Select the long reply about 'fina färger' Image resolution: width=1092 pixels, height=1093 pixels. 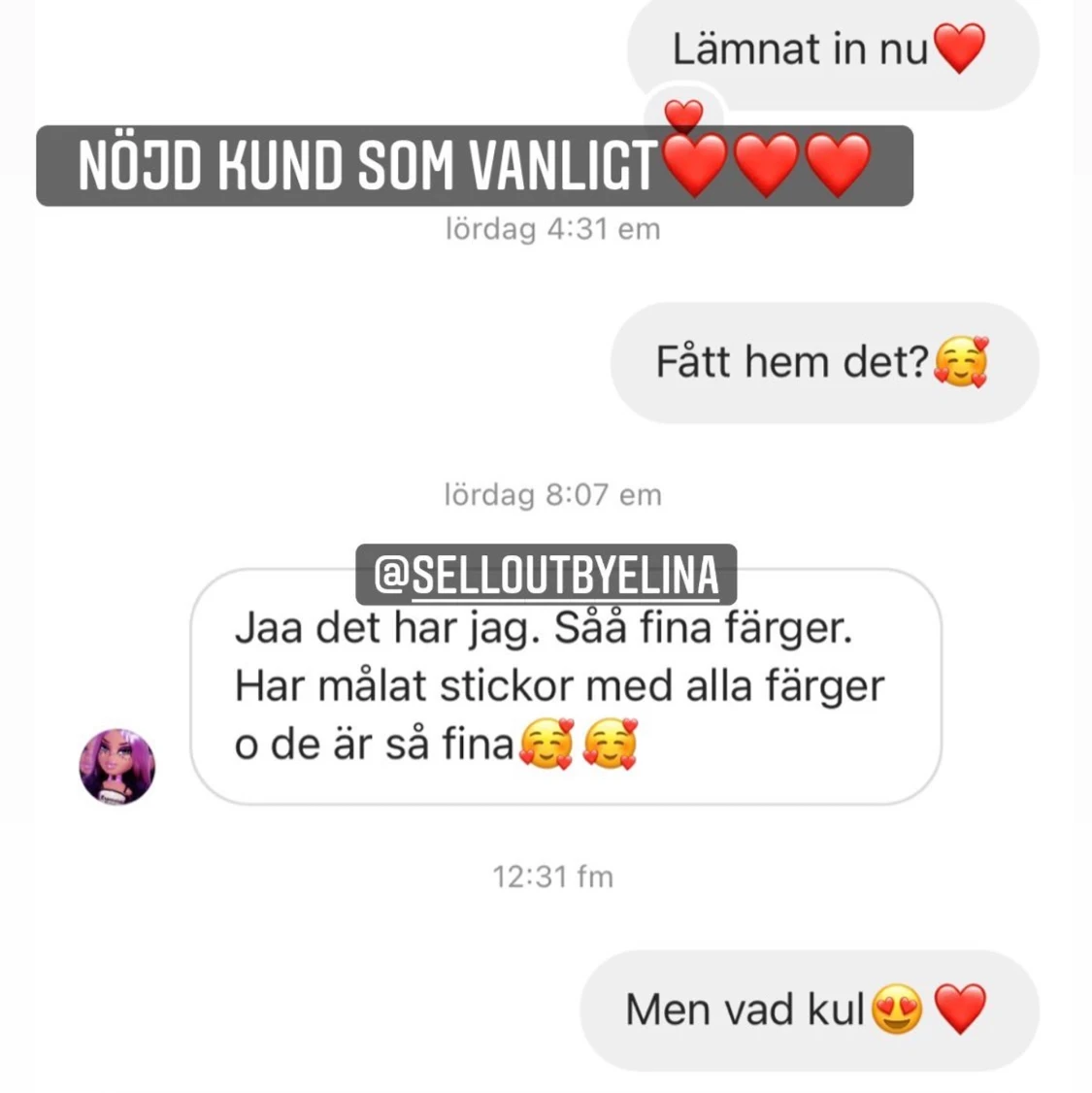click(563, 685)
